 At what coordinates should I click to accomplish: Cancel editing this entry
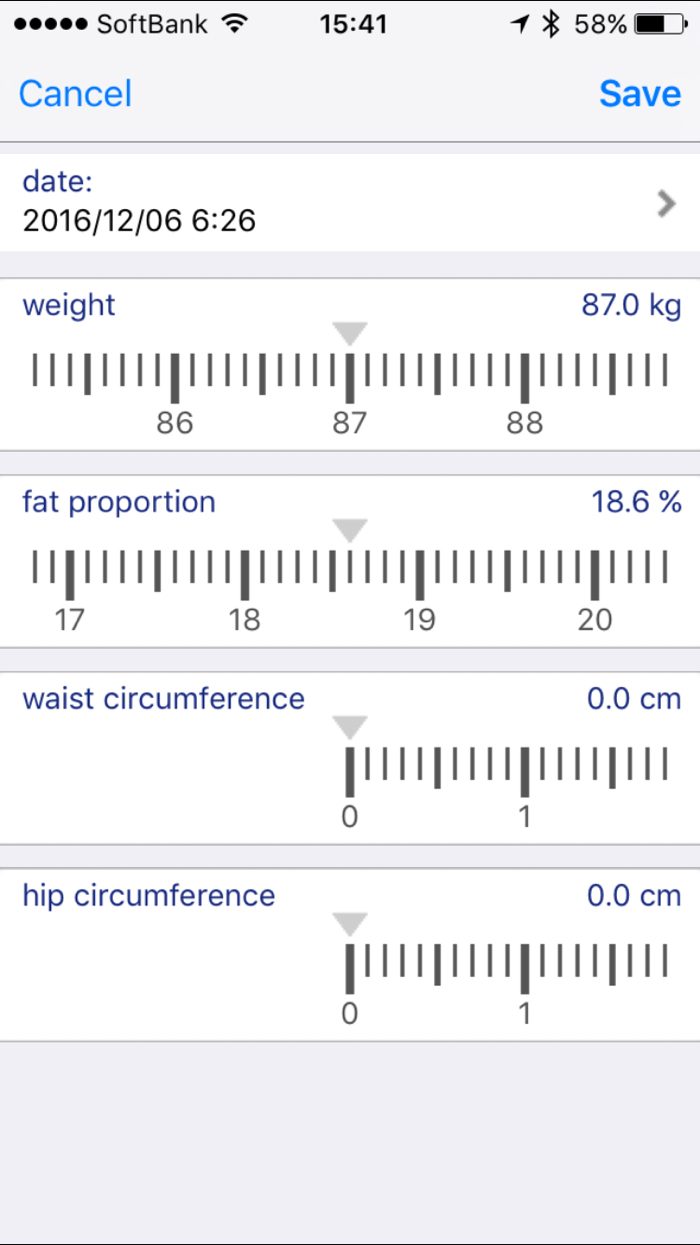[75, 94]
